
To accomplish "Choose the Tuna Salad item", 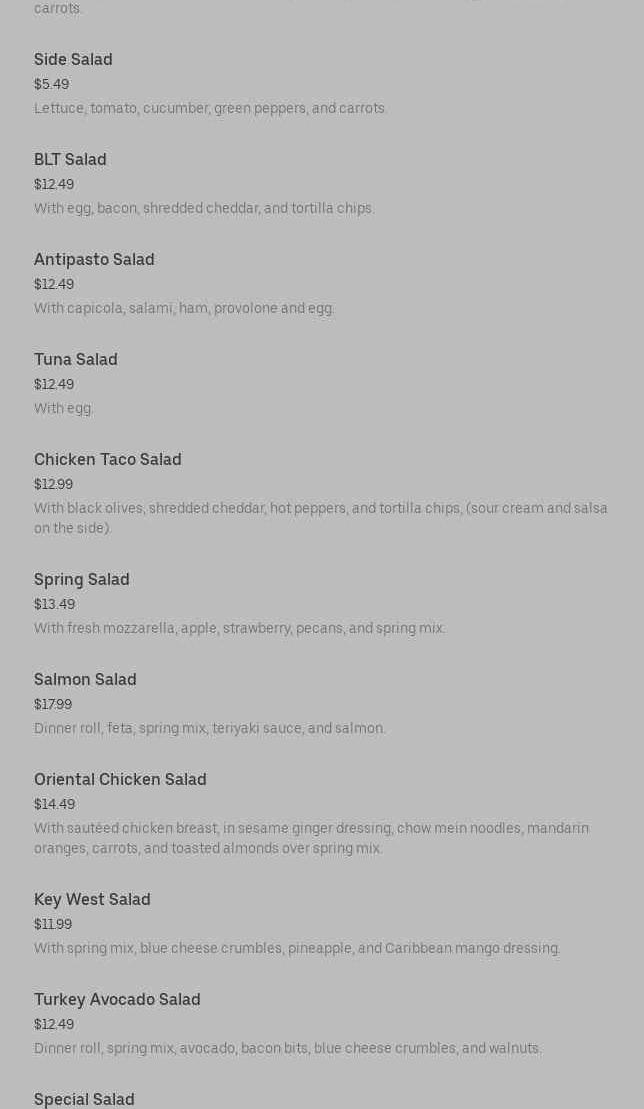I will coord(76,360).
